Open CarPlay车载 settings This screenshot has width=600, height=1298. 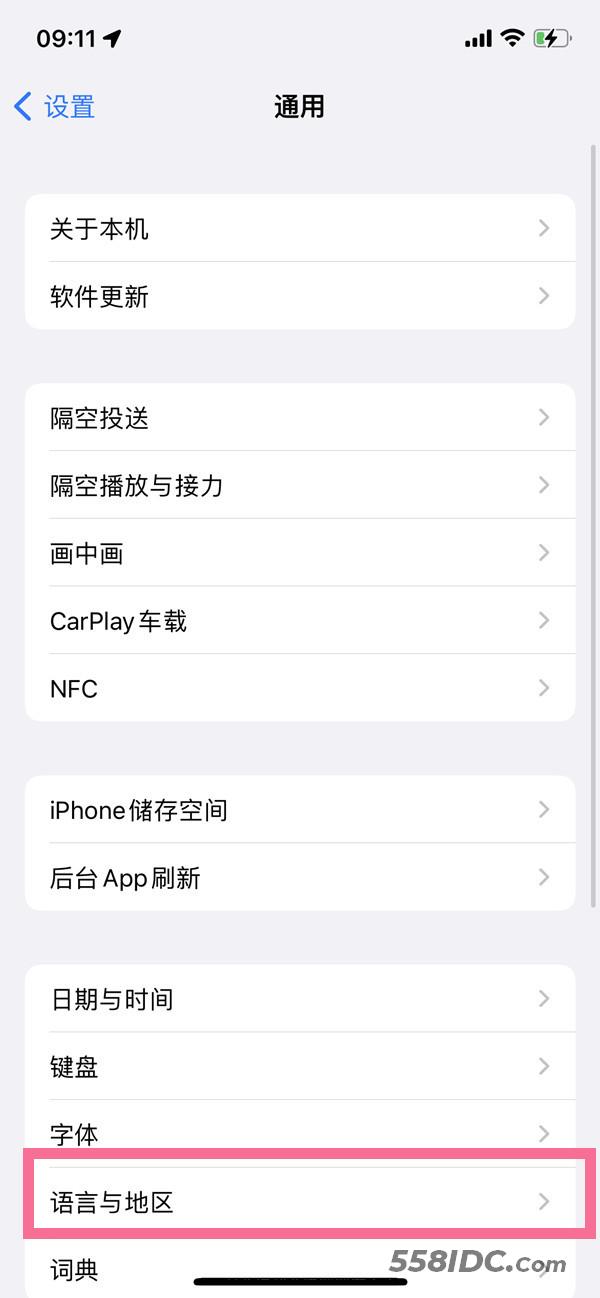coord(300,621)
